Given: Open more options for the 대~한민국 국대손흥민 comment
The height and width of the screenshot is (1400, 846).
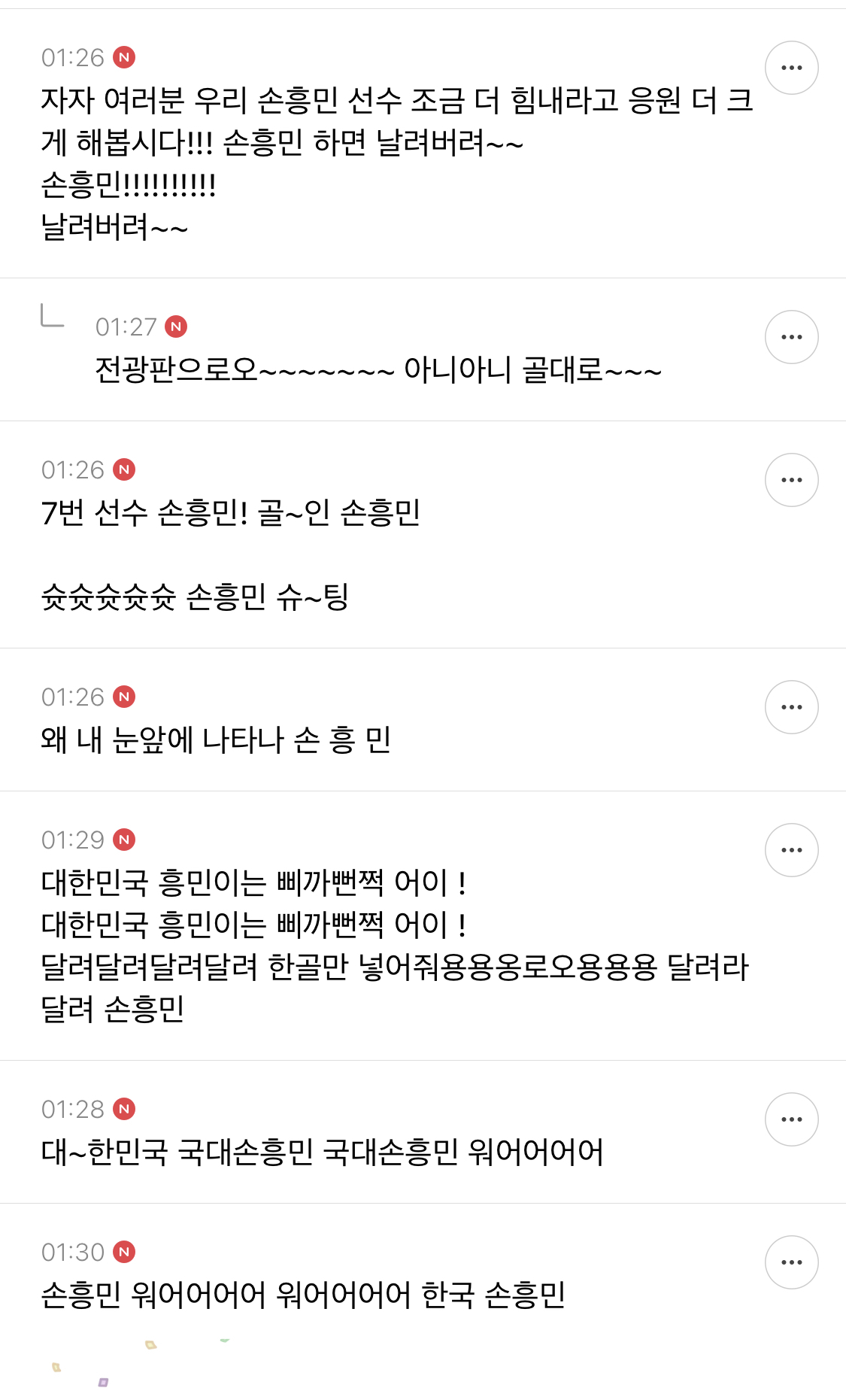Looking at the screenshot, I should coord(791,1119).
